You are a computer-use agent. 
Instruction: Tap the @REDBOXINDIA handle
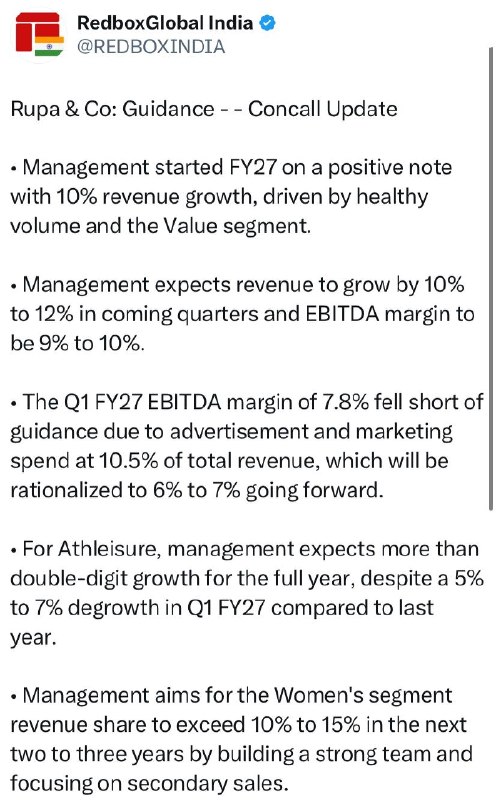tap(151, 46)
